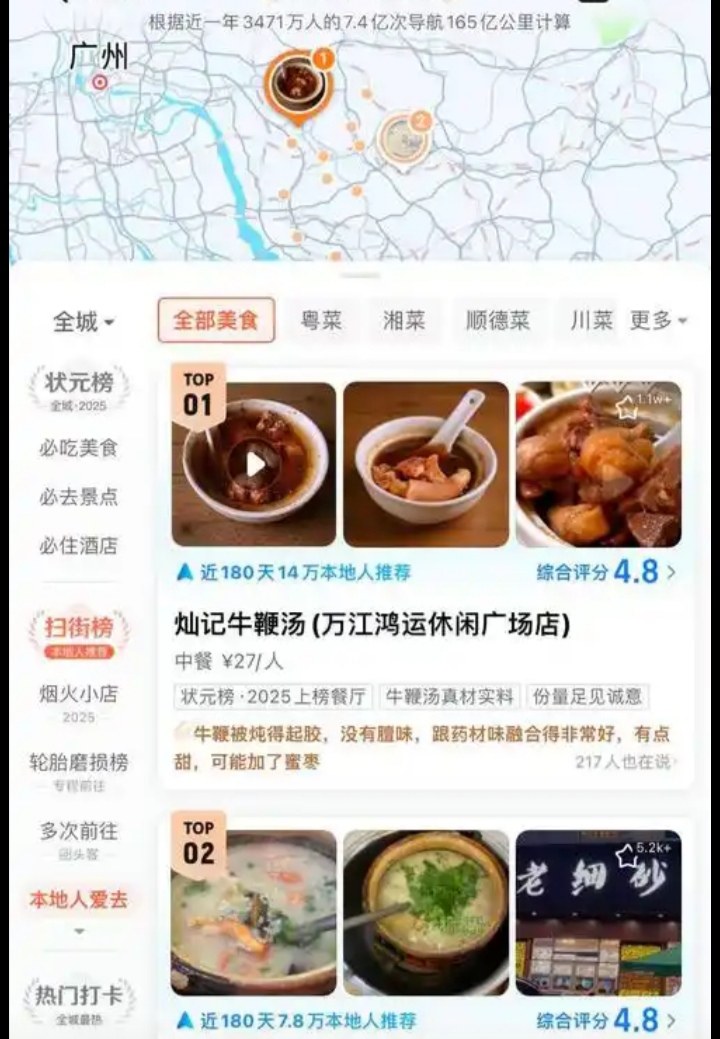Play the video on 灿记牛鞭汤
720x1039 pixels.
click(x=253, y=464)
